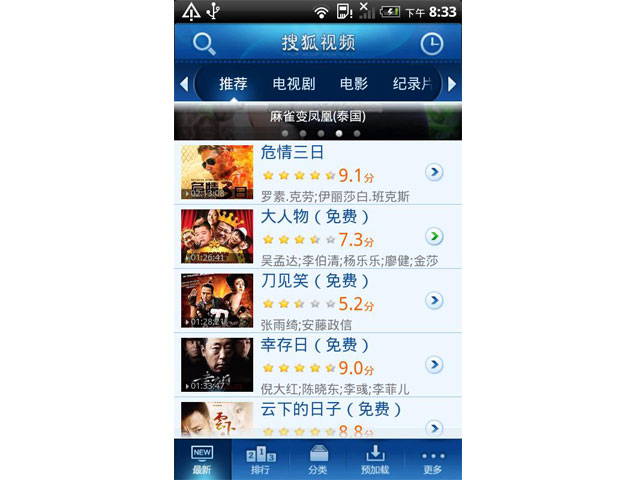Image resolution: width=640 pixels, height=480 pixels.
Task: Open watch history clock icon
Action: (x=431, y=44)
